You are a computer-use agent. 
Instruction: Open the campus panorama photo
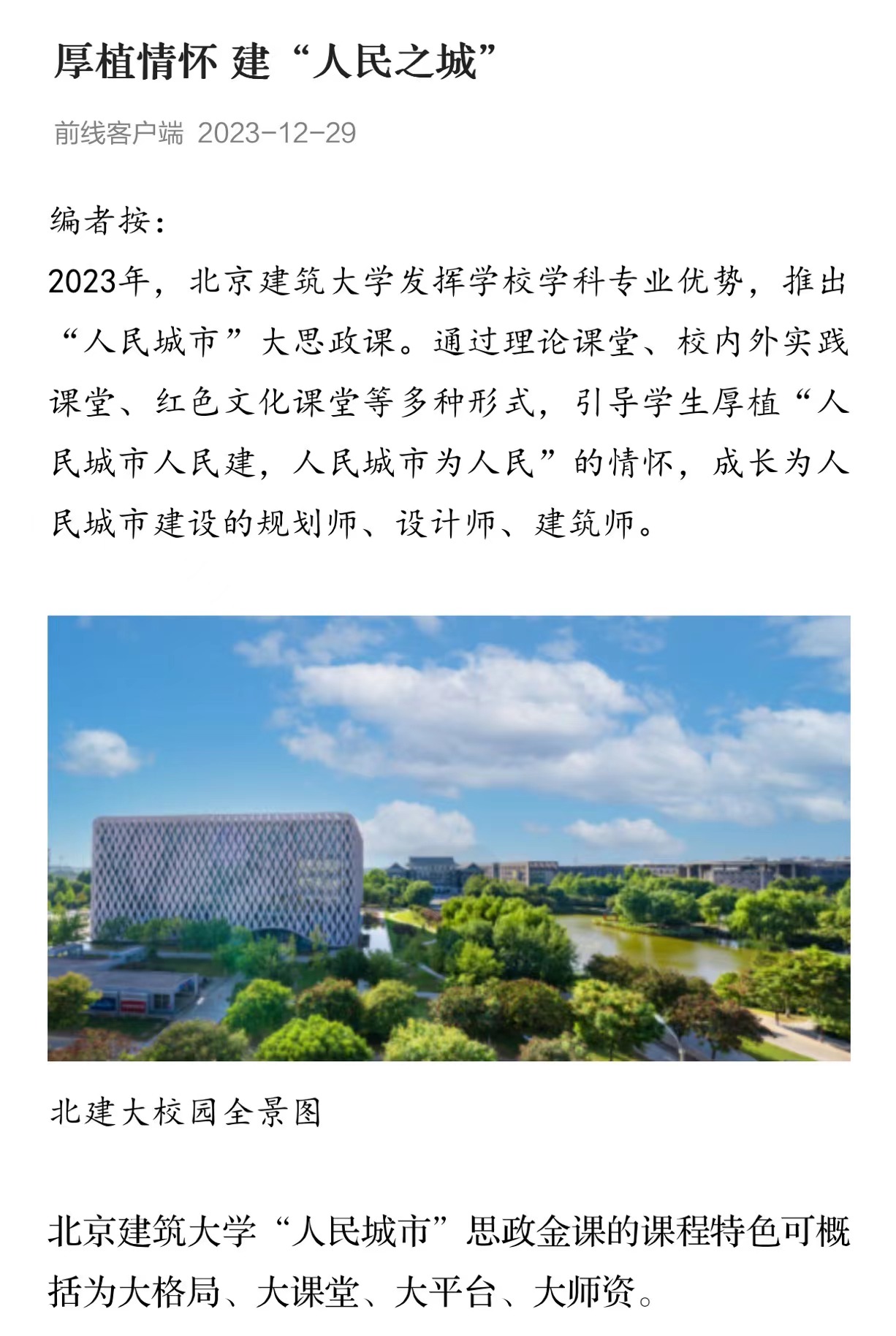tap(449, 838)
